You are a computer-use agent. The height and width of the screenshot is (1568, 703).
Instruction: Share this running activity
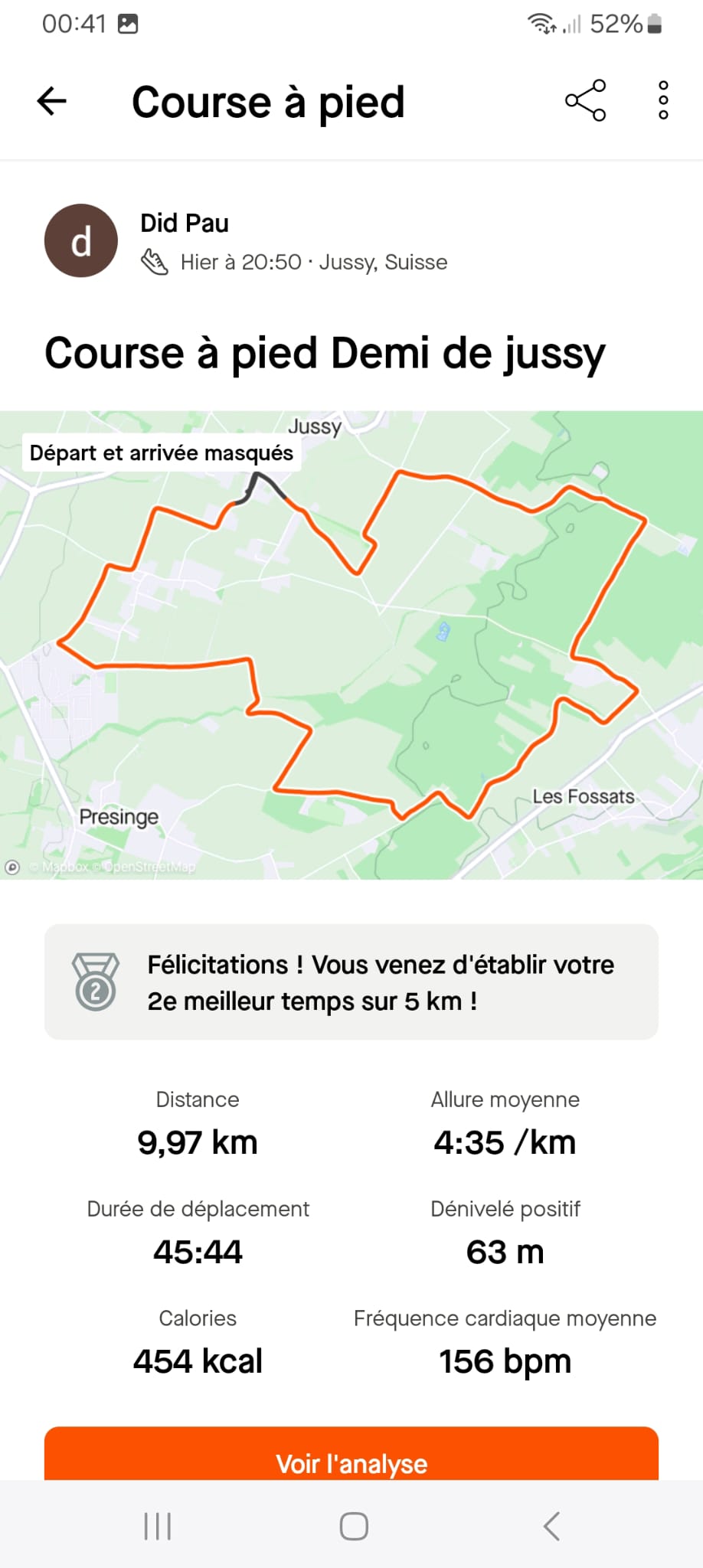pyautogui.click(x=586, y=100)
